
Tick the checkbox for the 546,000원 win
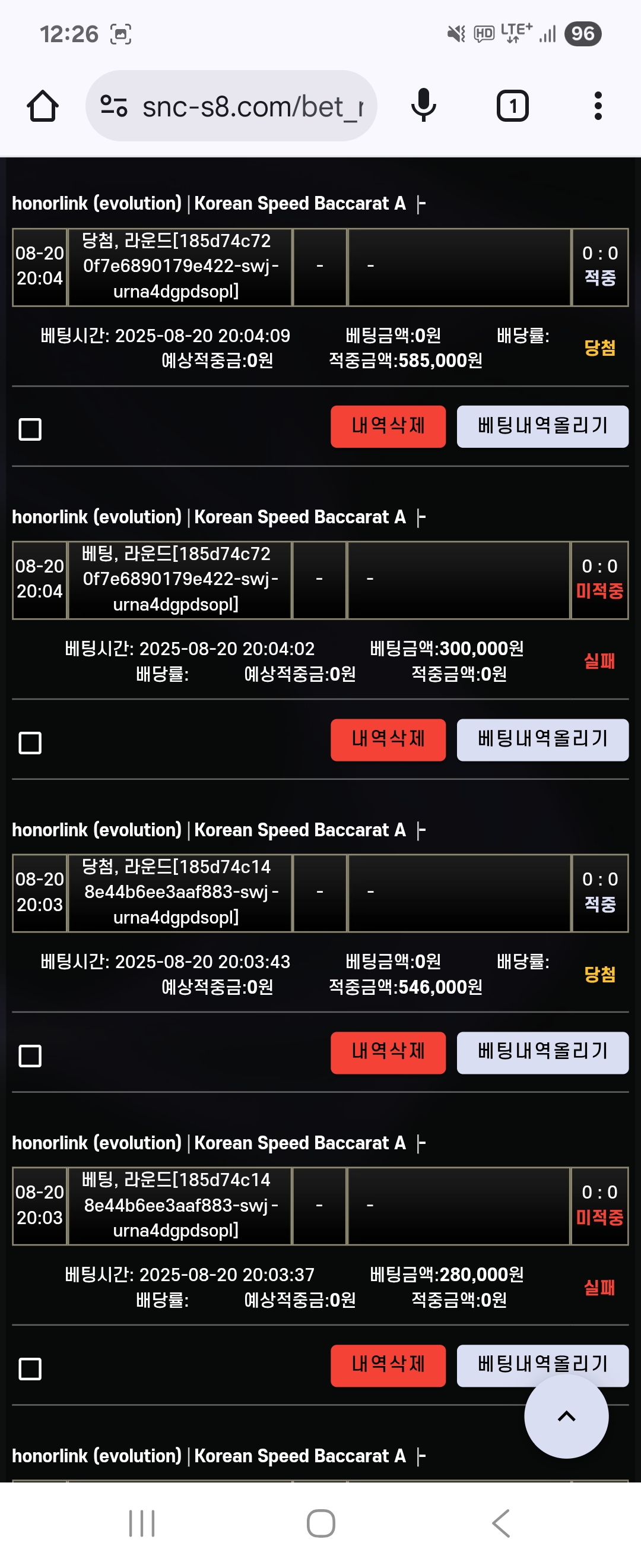pyautogui.click(x=30, y=1055)
